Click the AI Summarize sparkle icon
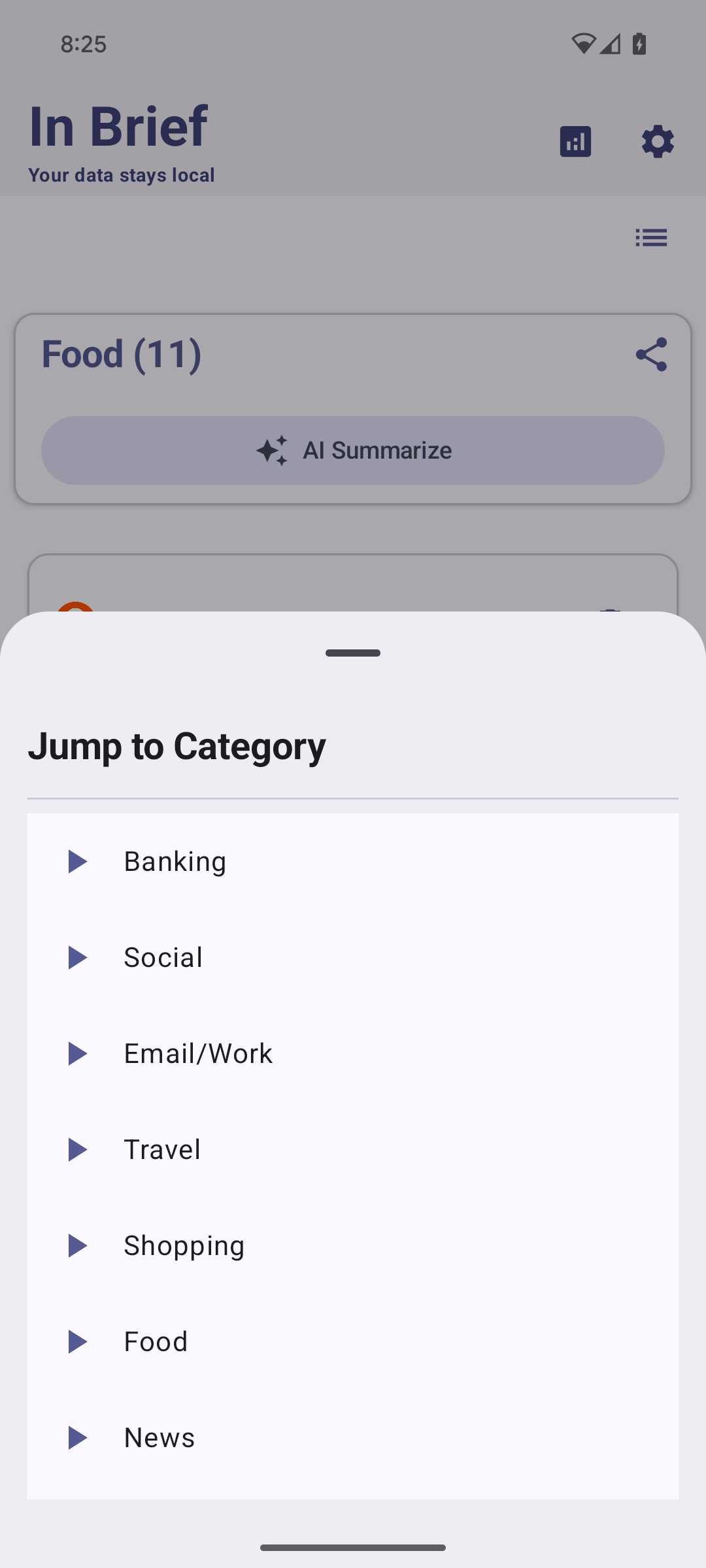Image resolution: width=706 pixels, height=1568 pixels. tap(272, 450)
